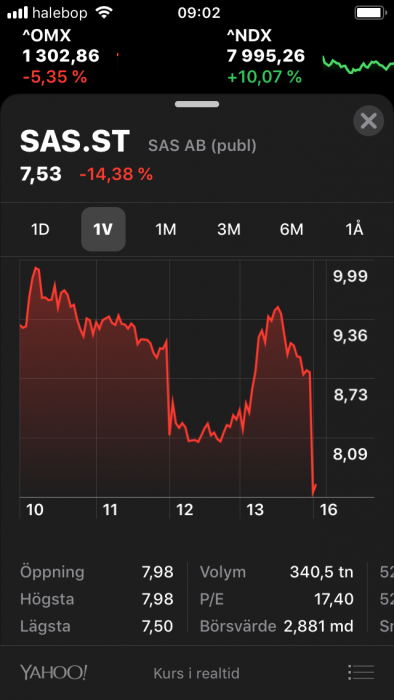Tap the sheet grabber handle
This screenshot has height=700, width=394.
pos(197,104)
